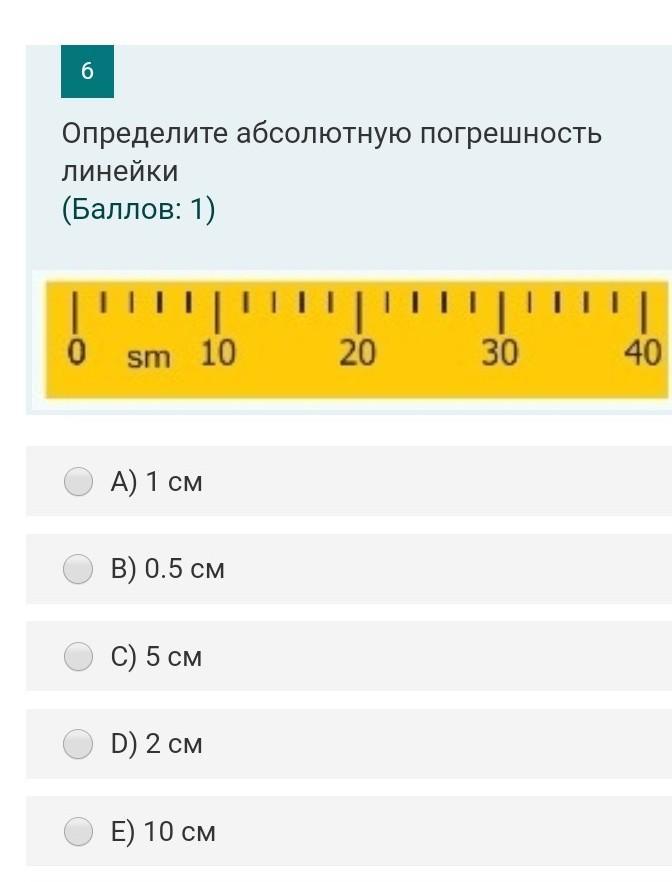The height and width of the screenshot is (882, 672).
Task: Select answer A) 1 см
Action: point(78,482)
